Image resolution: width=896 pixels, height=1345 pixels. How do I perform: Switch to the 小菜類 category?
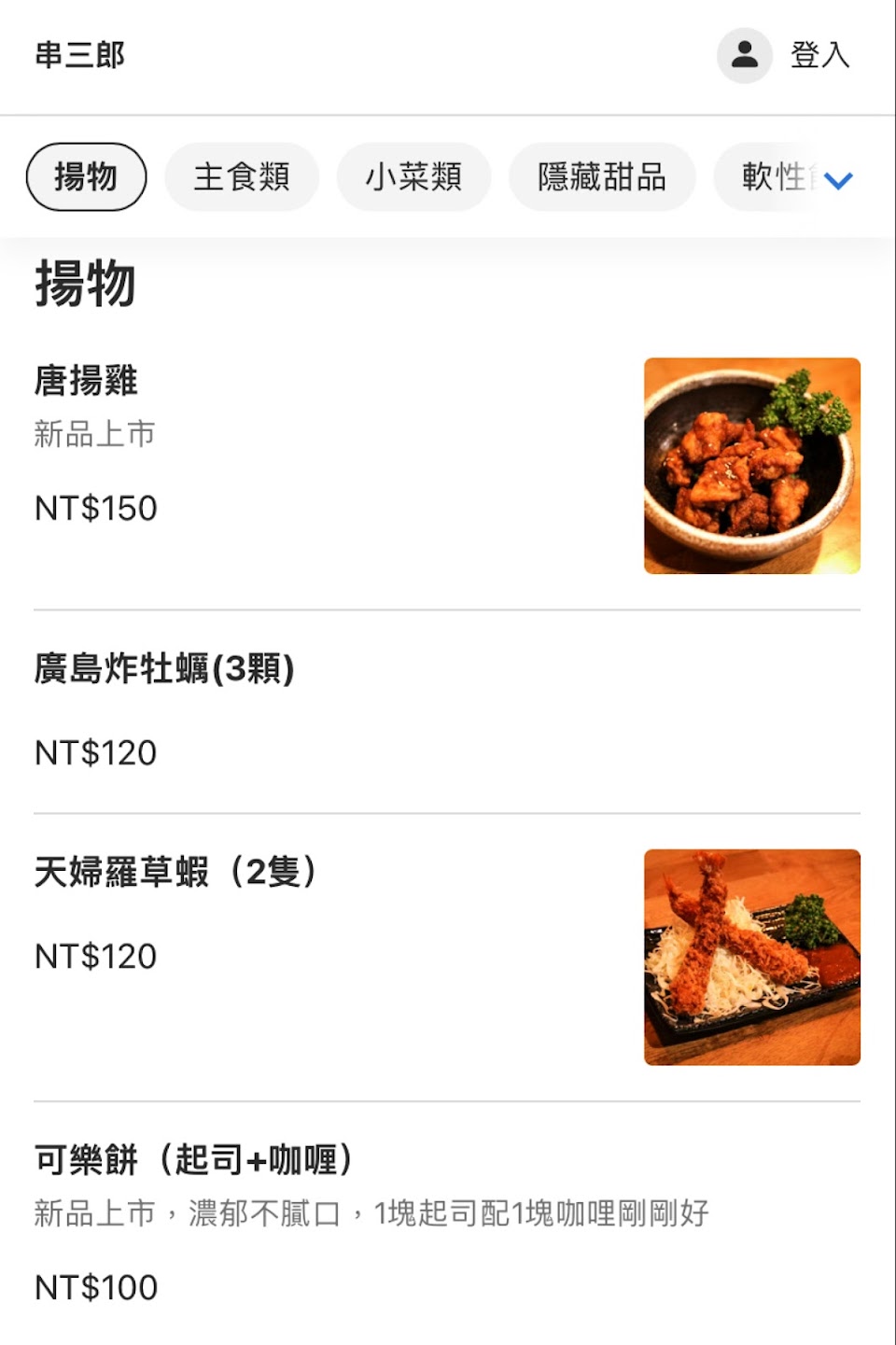click(413, 176)
